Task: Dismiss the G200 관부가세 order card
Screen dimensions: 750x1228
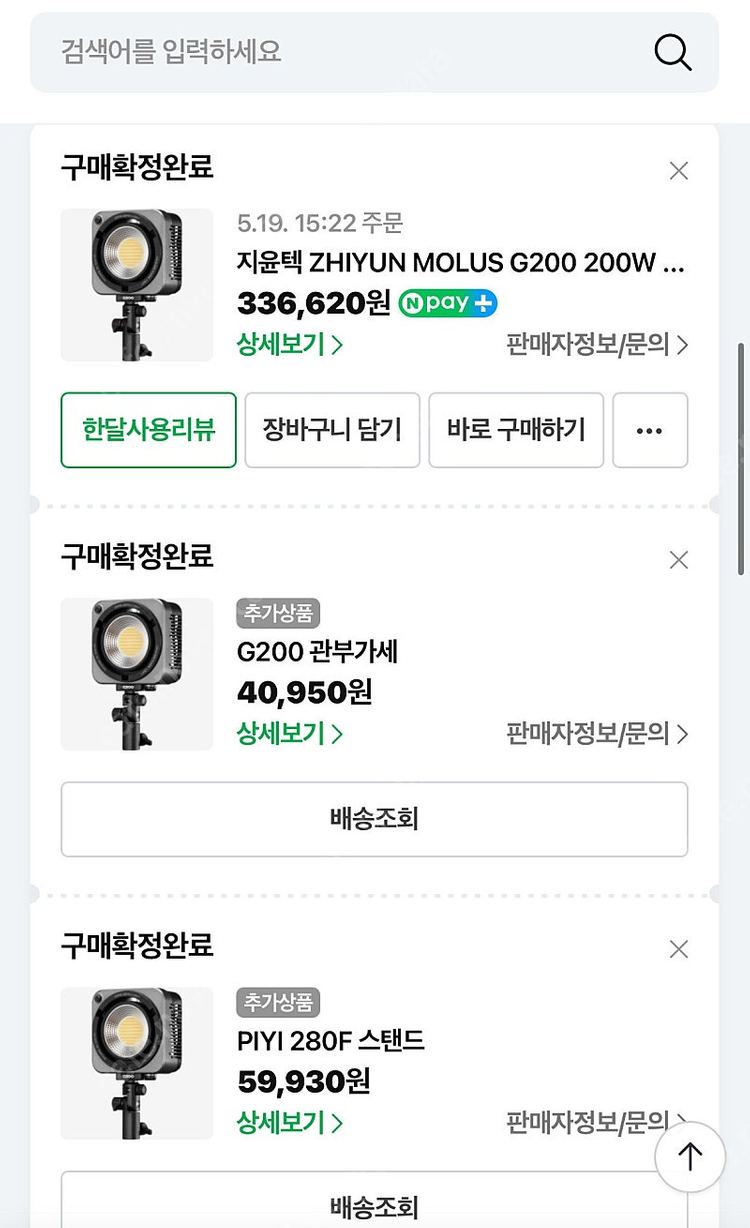Action: (x=678, y=559)
